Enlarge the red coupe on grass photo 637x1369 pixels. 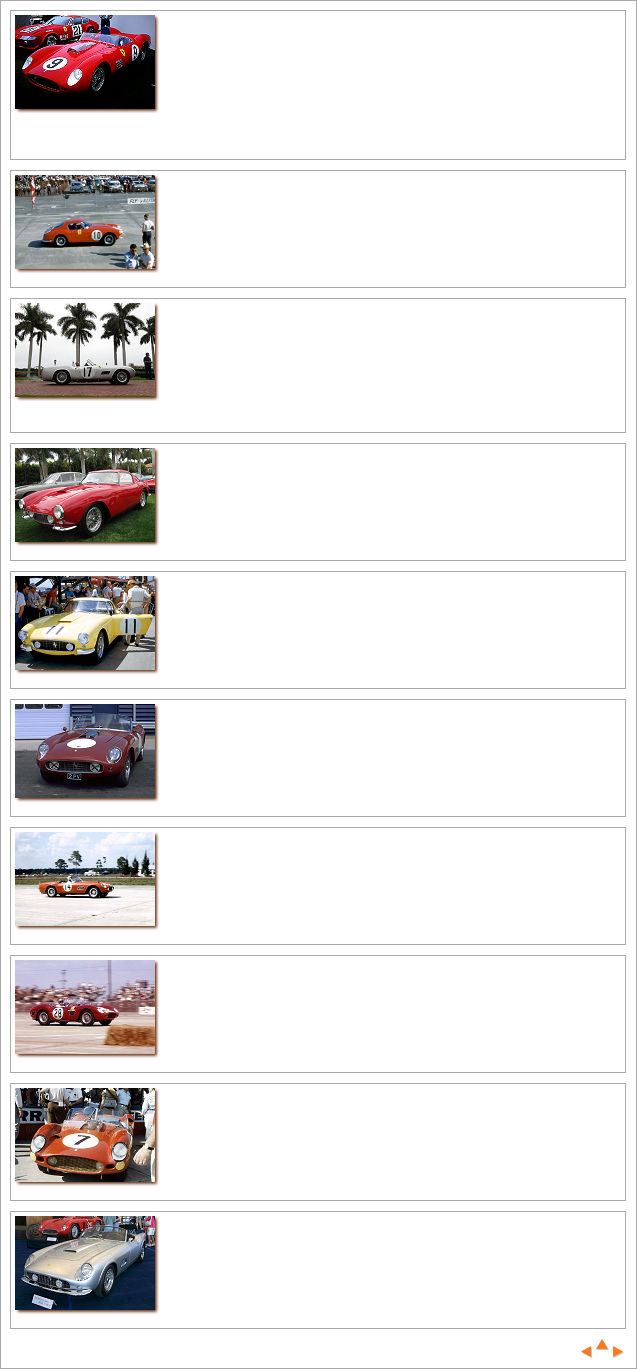[x=85, y=495]
